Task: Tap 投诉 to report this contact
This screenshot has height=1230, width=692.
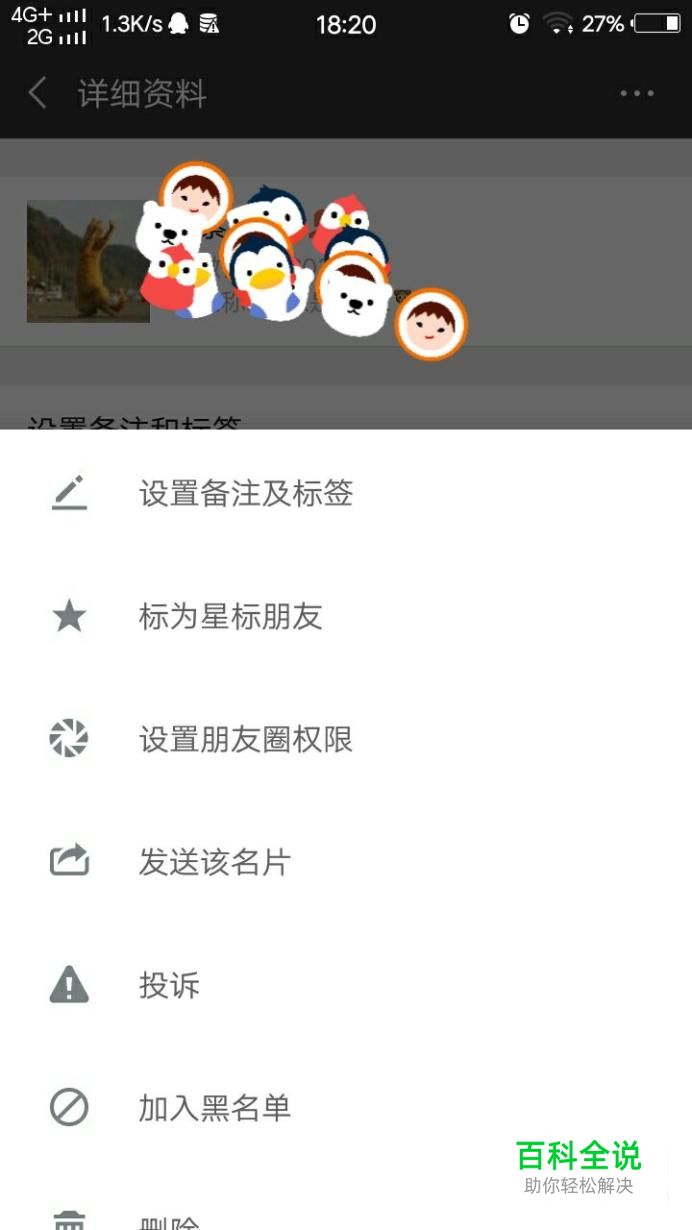Action: click(346, 985)
